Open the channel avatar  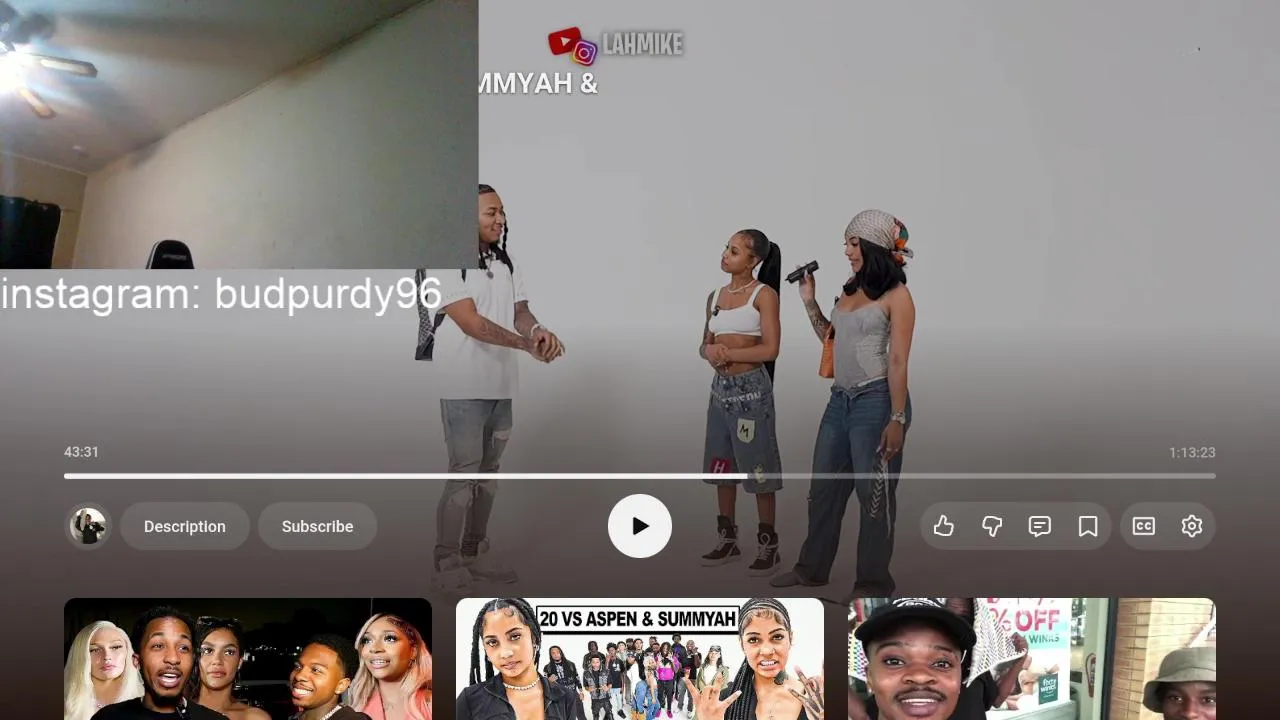click(x=88, y=526)
